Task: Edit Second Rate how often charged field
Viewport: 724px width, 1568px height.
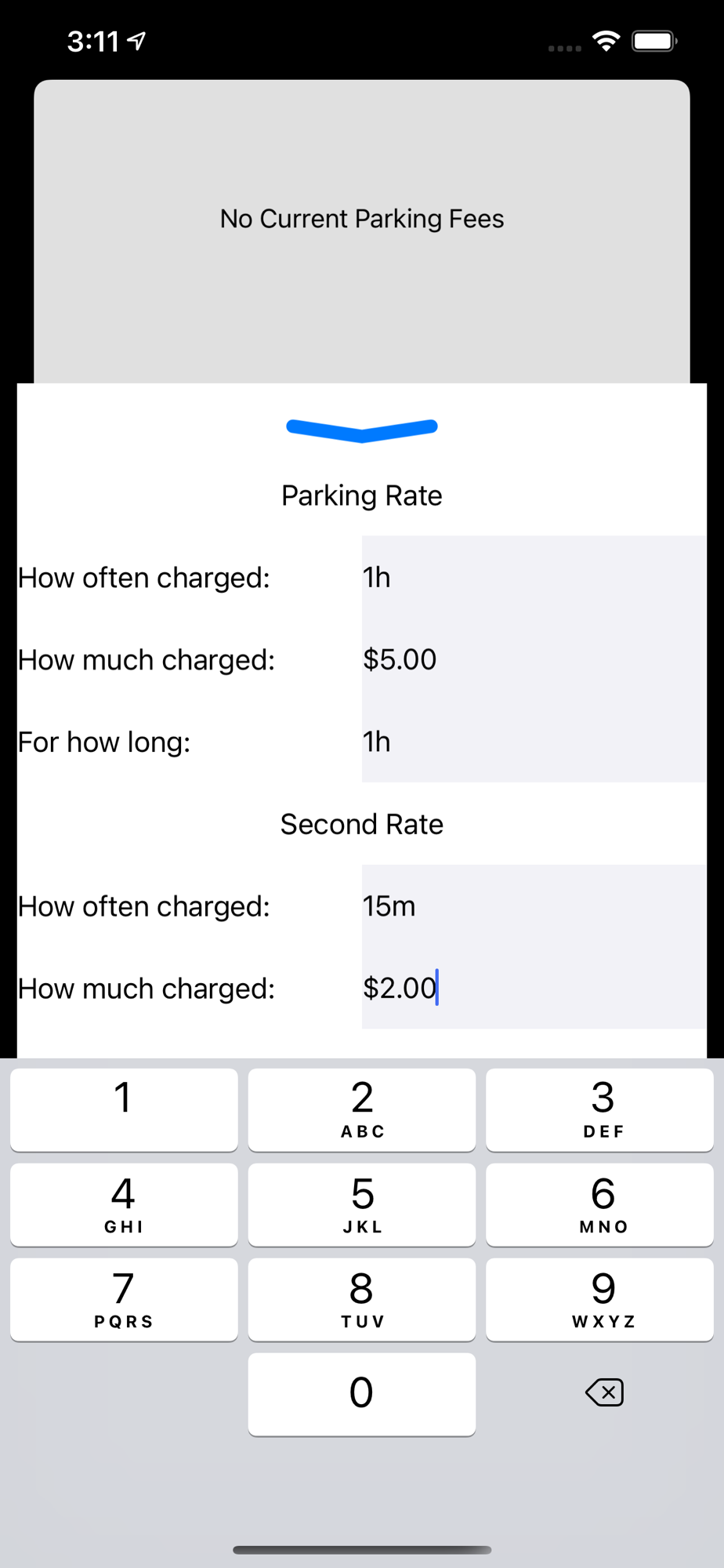Action: [534, 906]
